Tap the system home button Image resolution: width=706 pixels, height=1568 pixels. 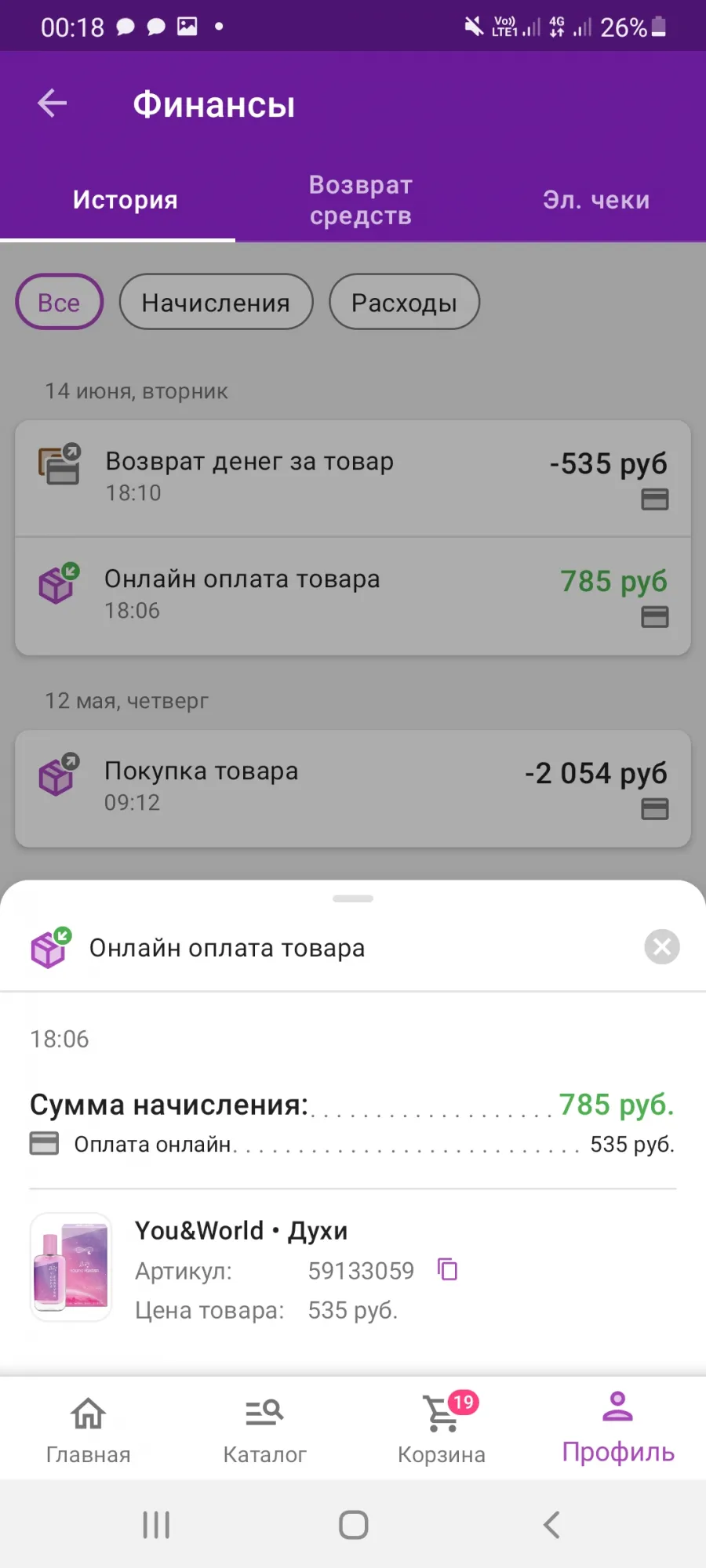coord(353,1525)
